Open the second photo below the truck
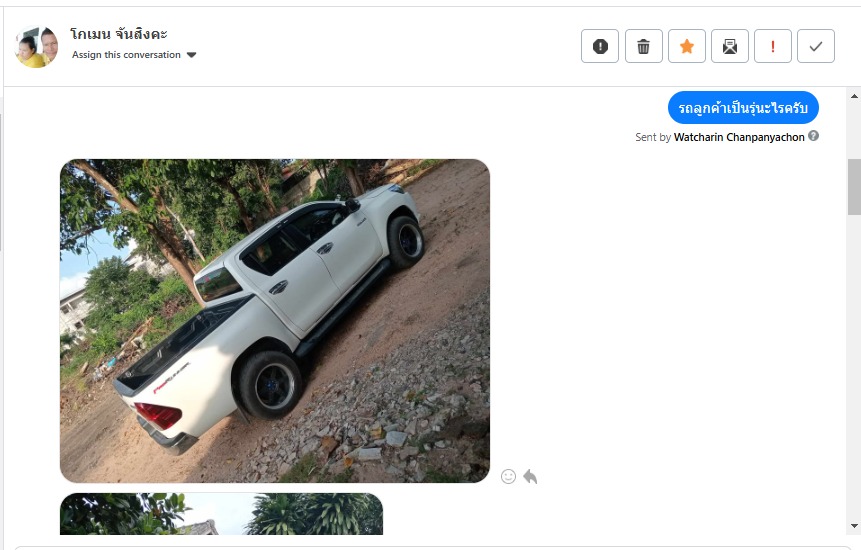 point(221,514)
